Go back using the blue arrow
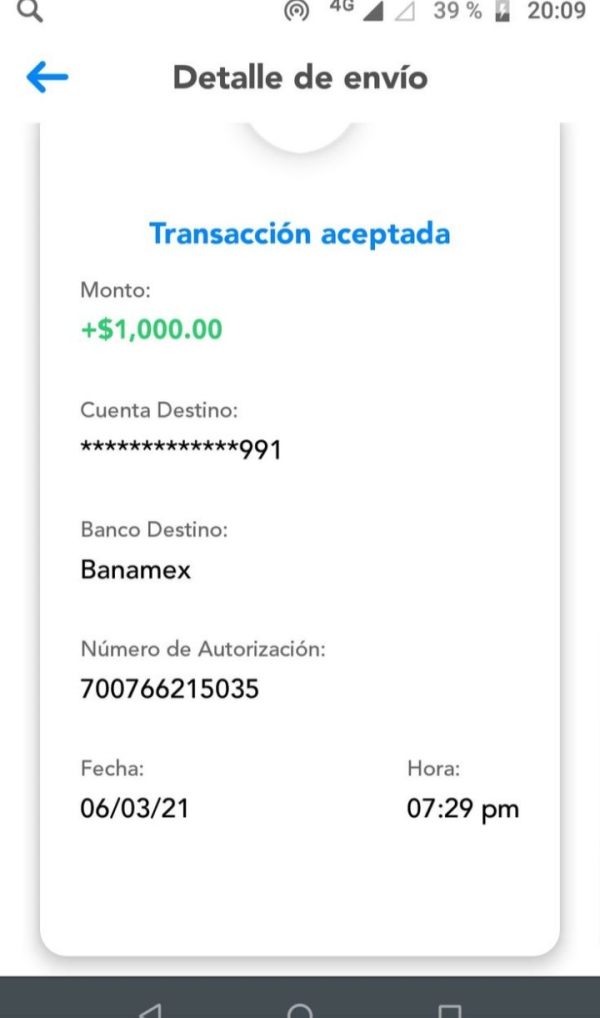 coord(47,77)
